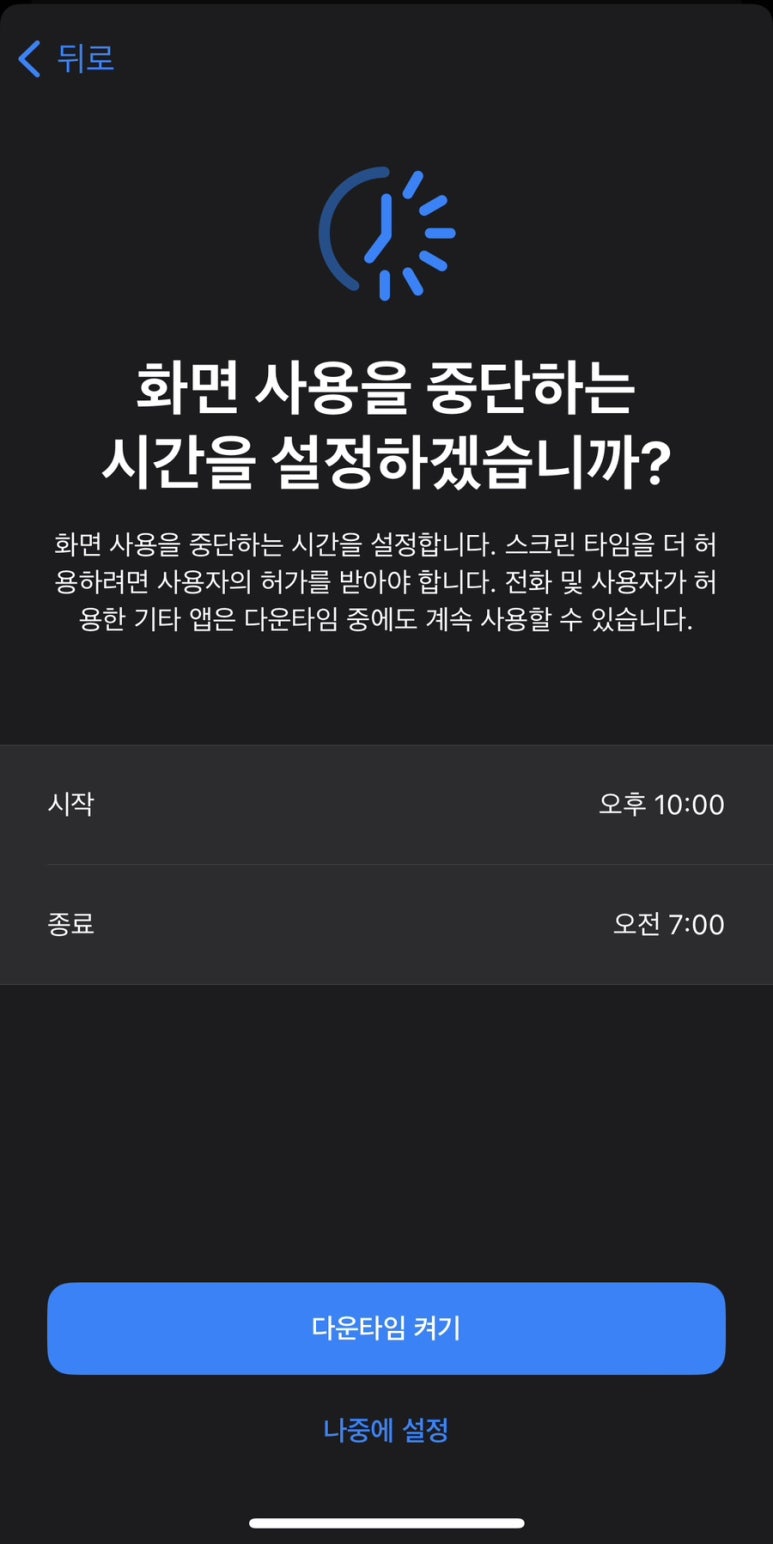Choose 나중에 설정 to skip
Image resolution: width=773 pixels, height=1544 pixels.
(x=386, y=1430)
